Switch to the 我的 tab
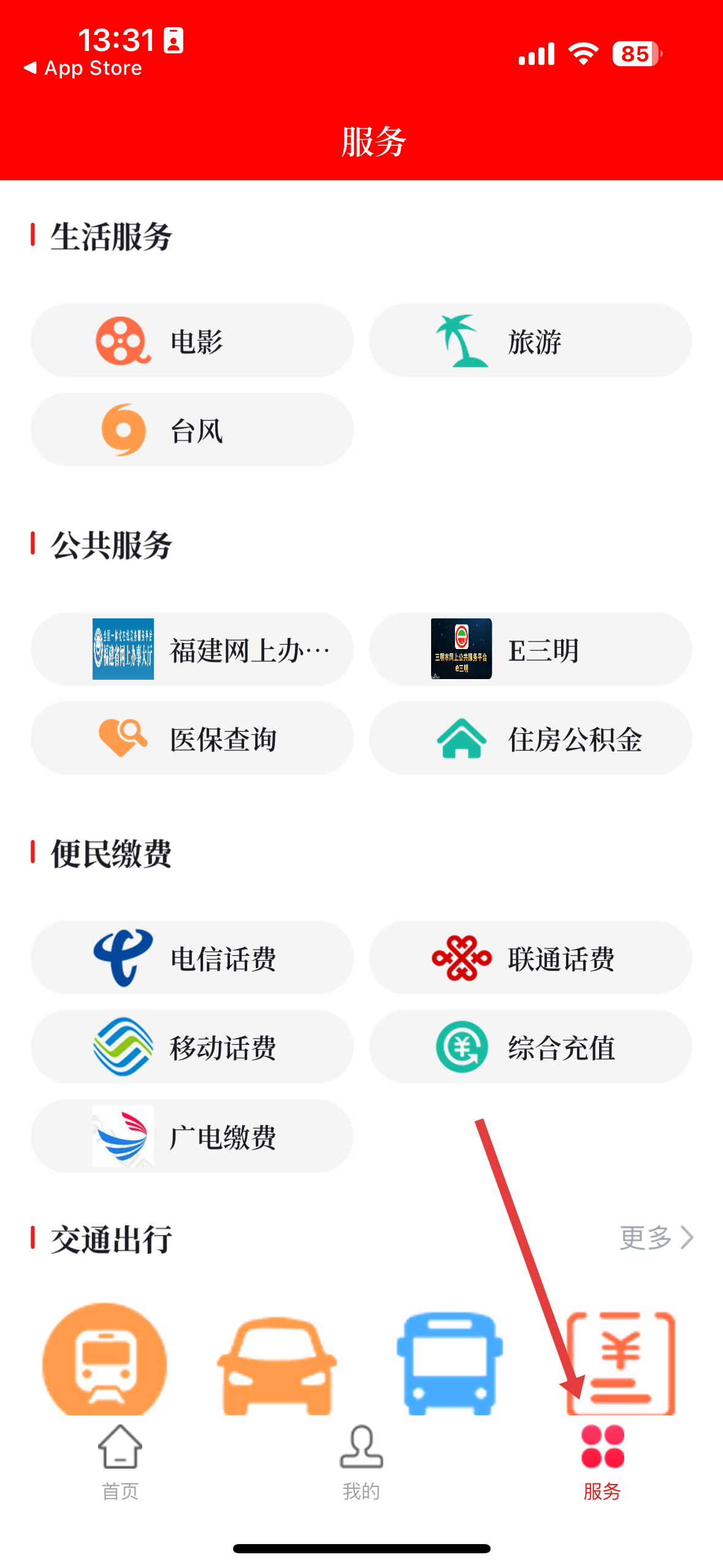The width and height of the screenshot is (723, 1568). click(x=361, y=1462)
